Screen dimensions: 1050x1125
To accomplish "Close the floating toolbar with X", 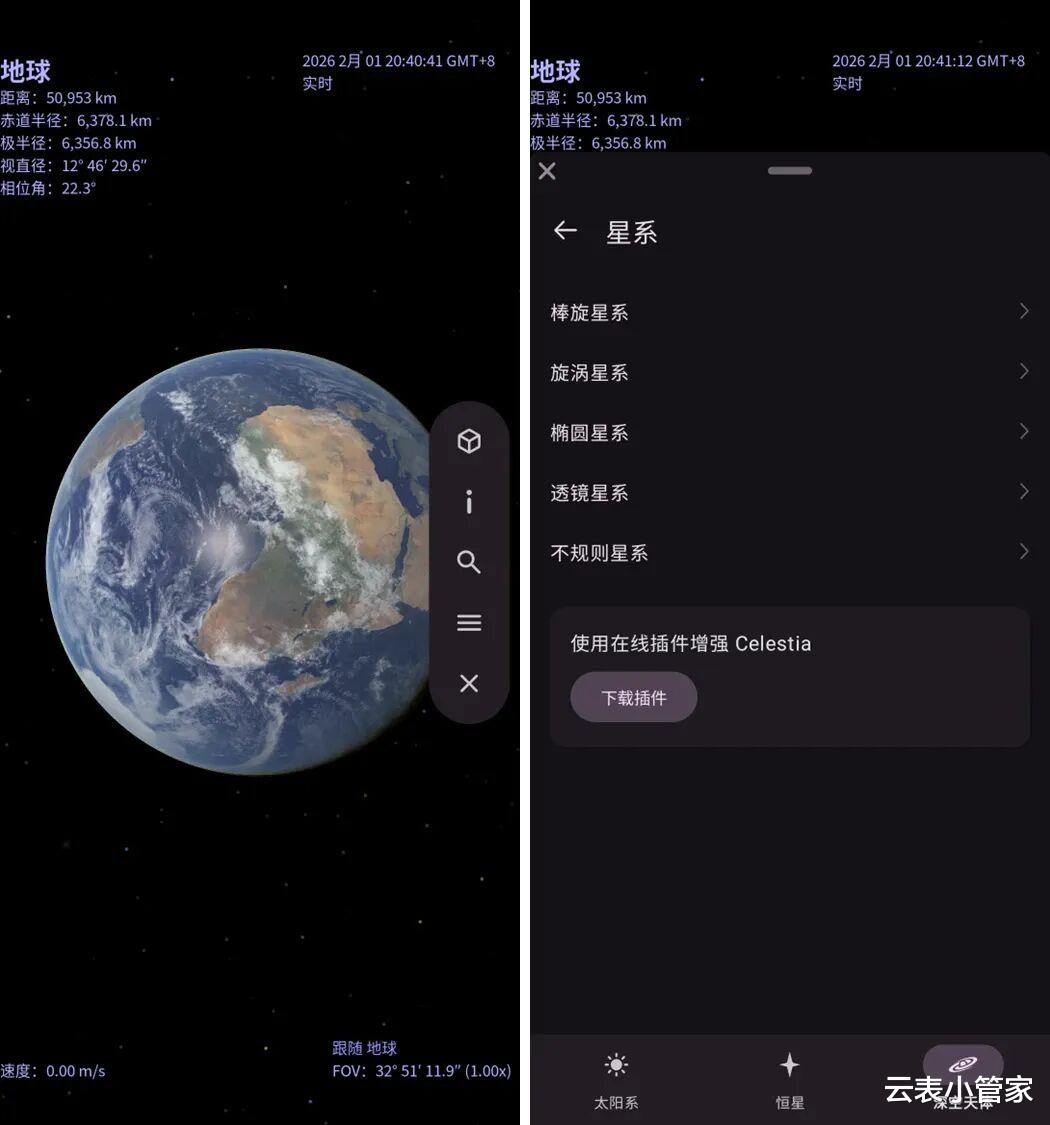I will click(x=469, y=683).
